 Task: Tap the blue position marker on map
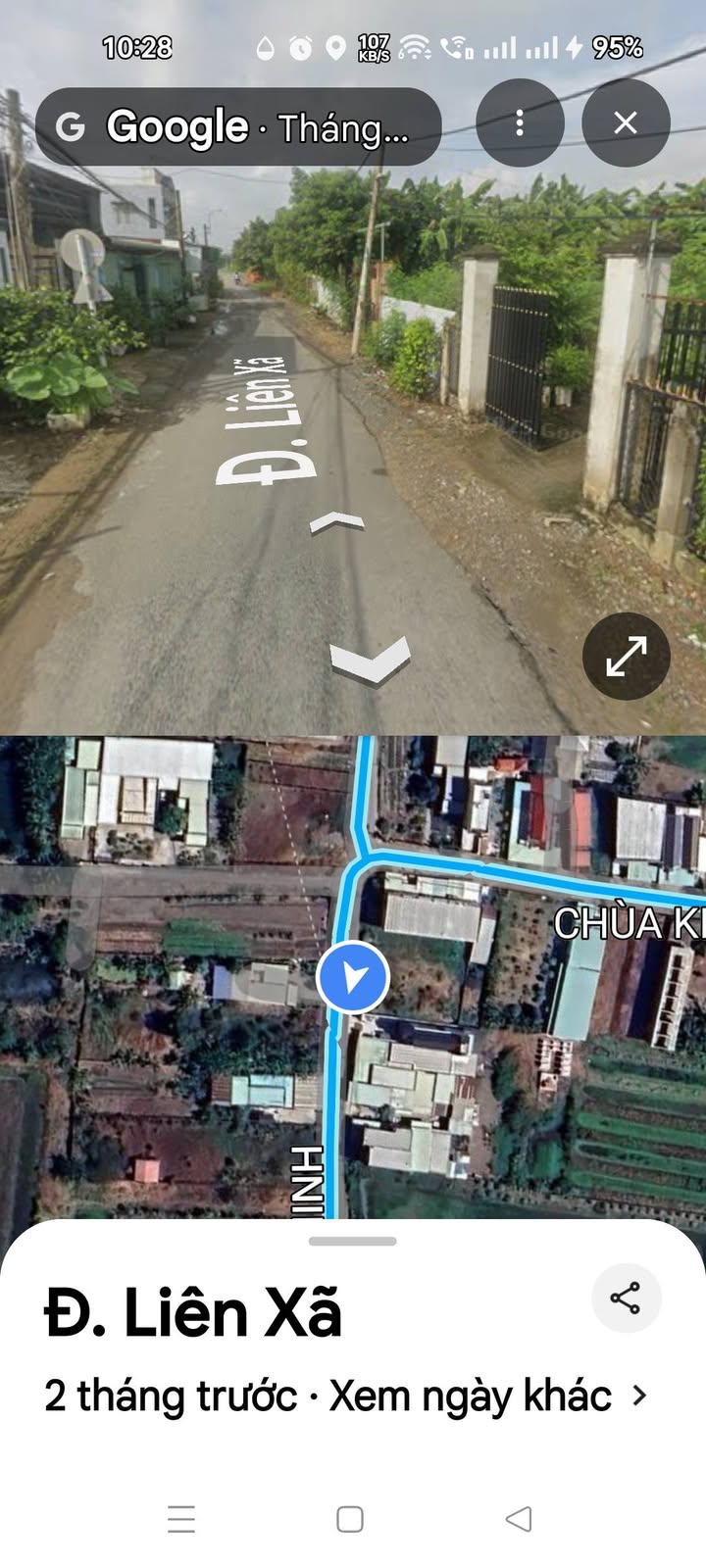pyautogui.click(x=353, y=977)
